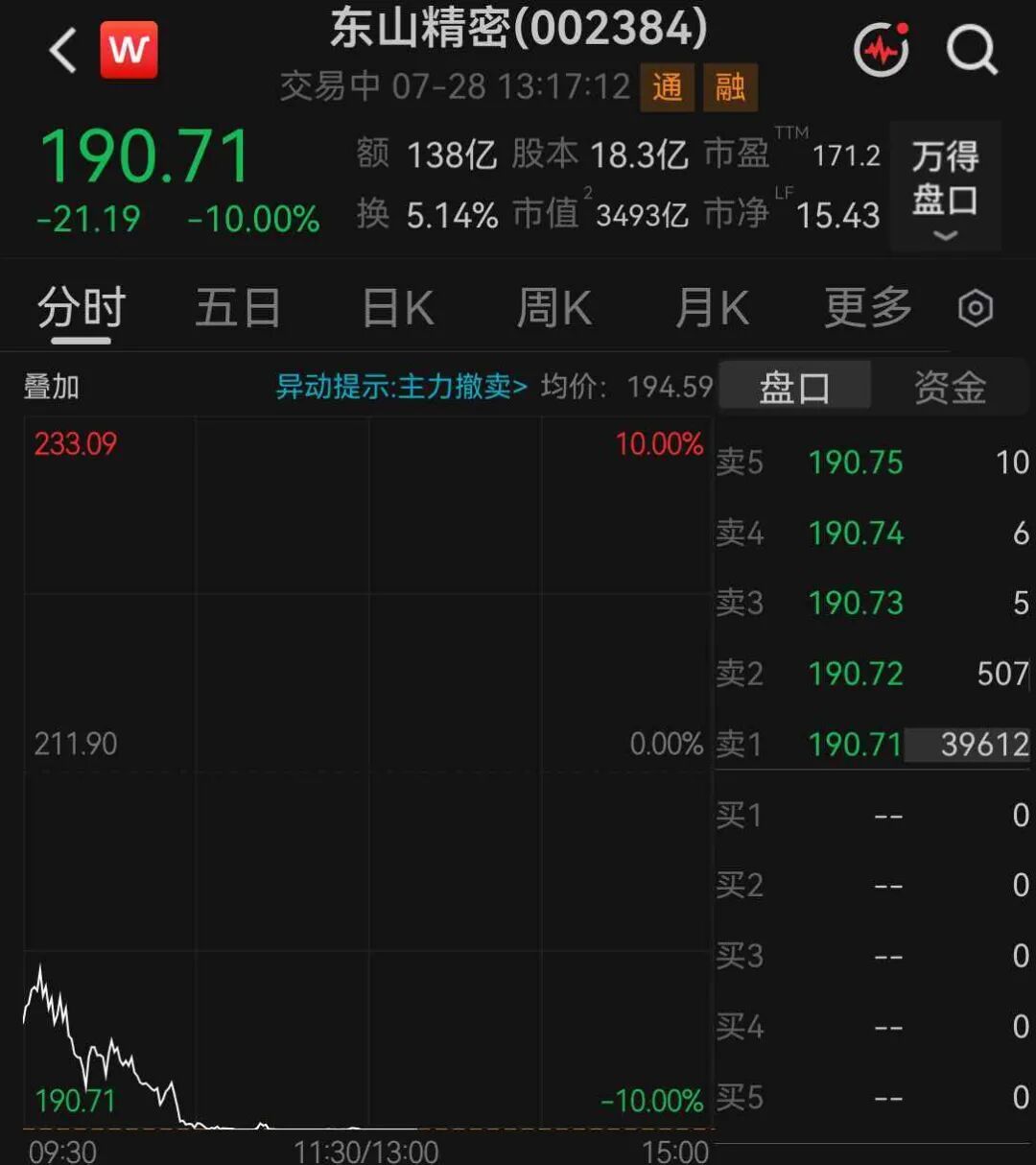This screenshot has height=1165, width=1036.
Task: Open the 异动提示:主力撤卖 alert link
Action: (401, 387)
